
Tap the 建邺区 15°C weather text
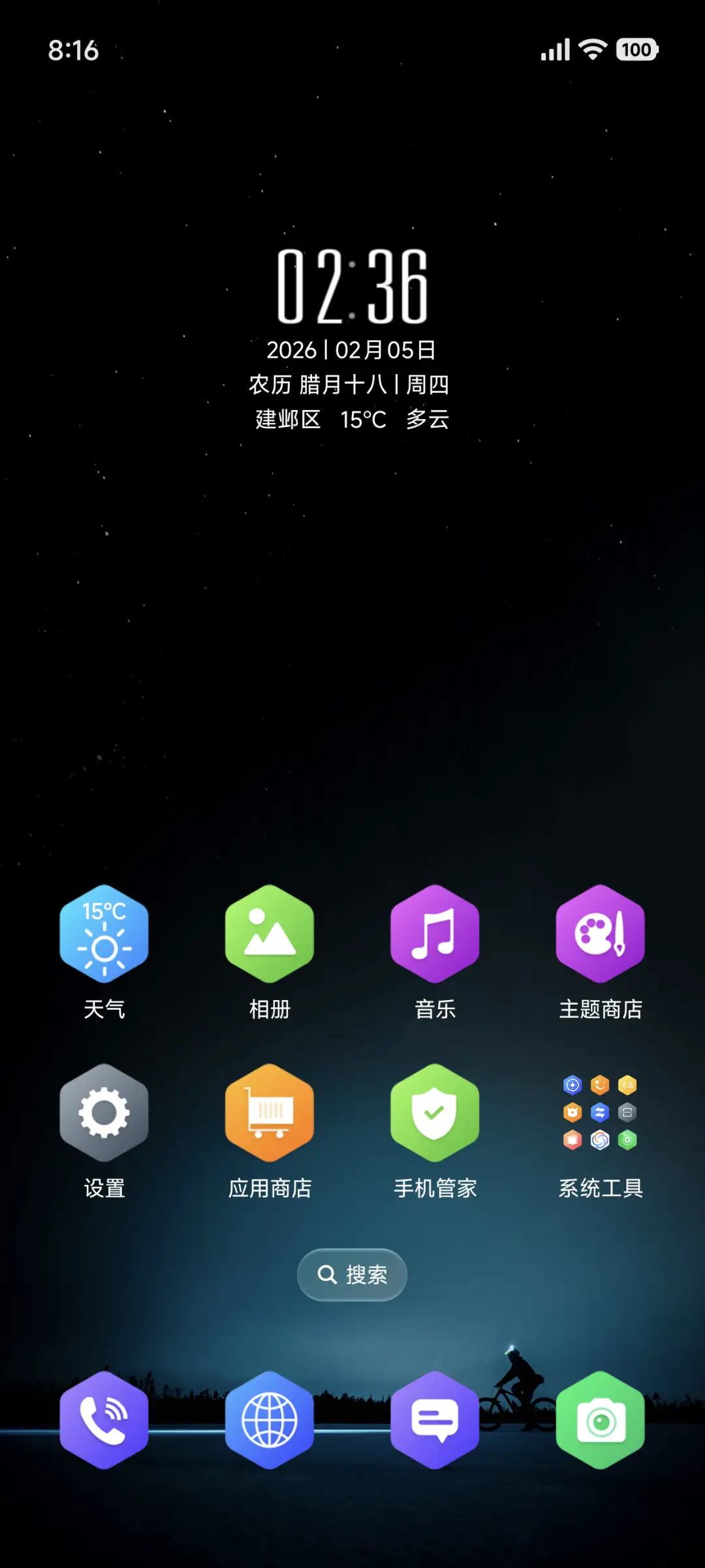click(351, 420)
